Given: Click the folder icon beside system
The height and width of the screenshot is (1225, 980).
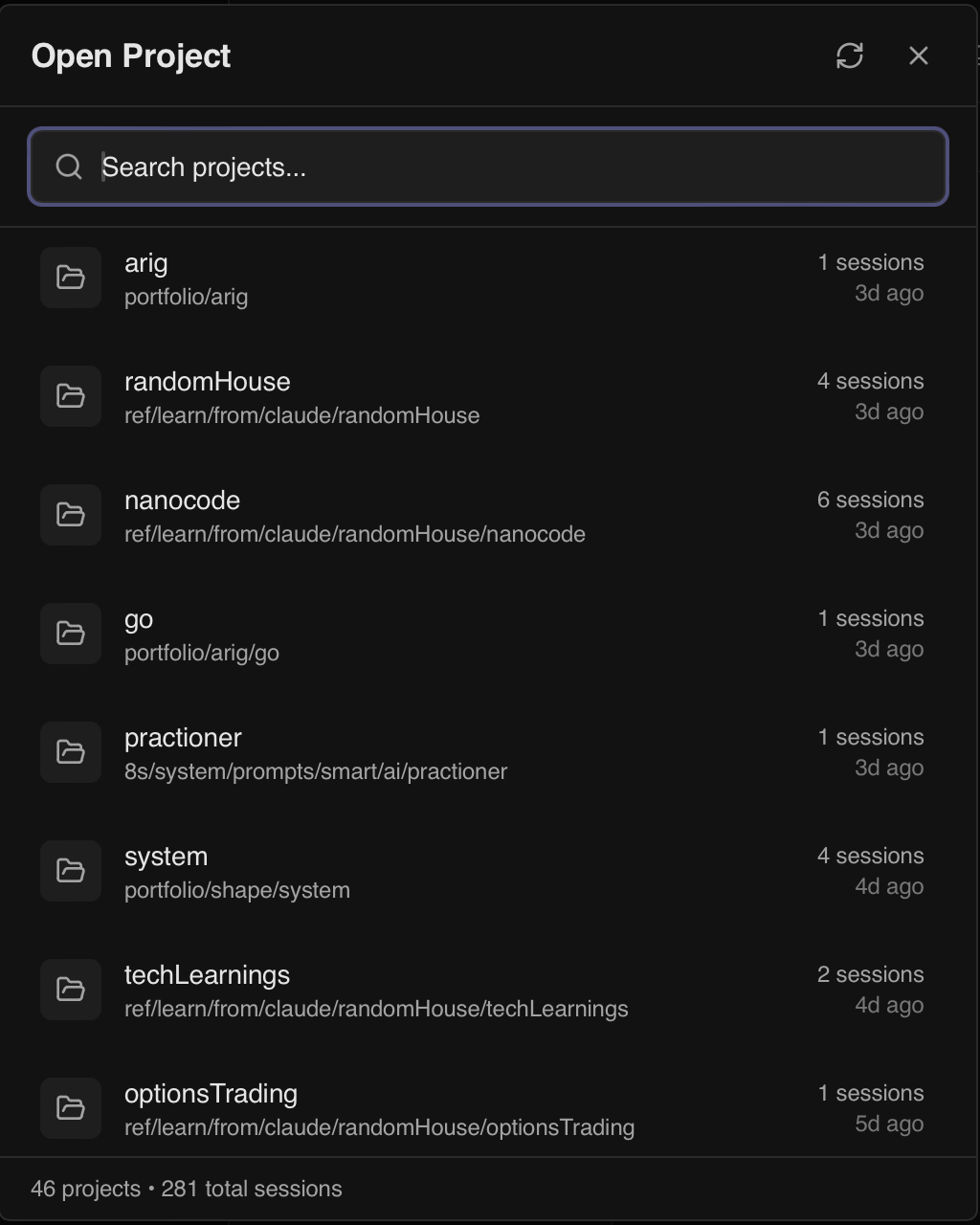Looking at the screenshot, I should tap(70, 871).
